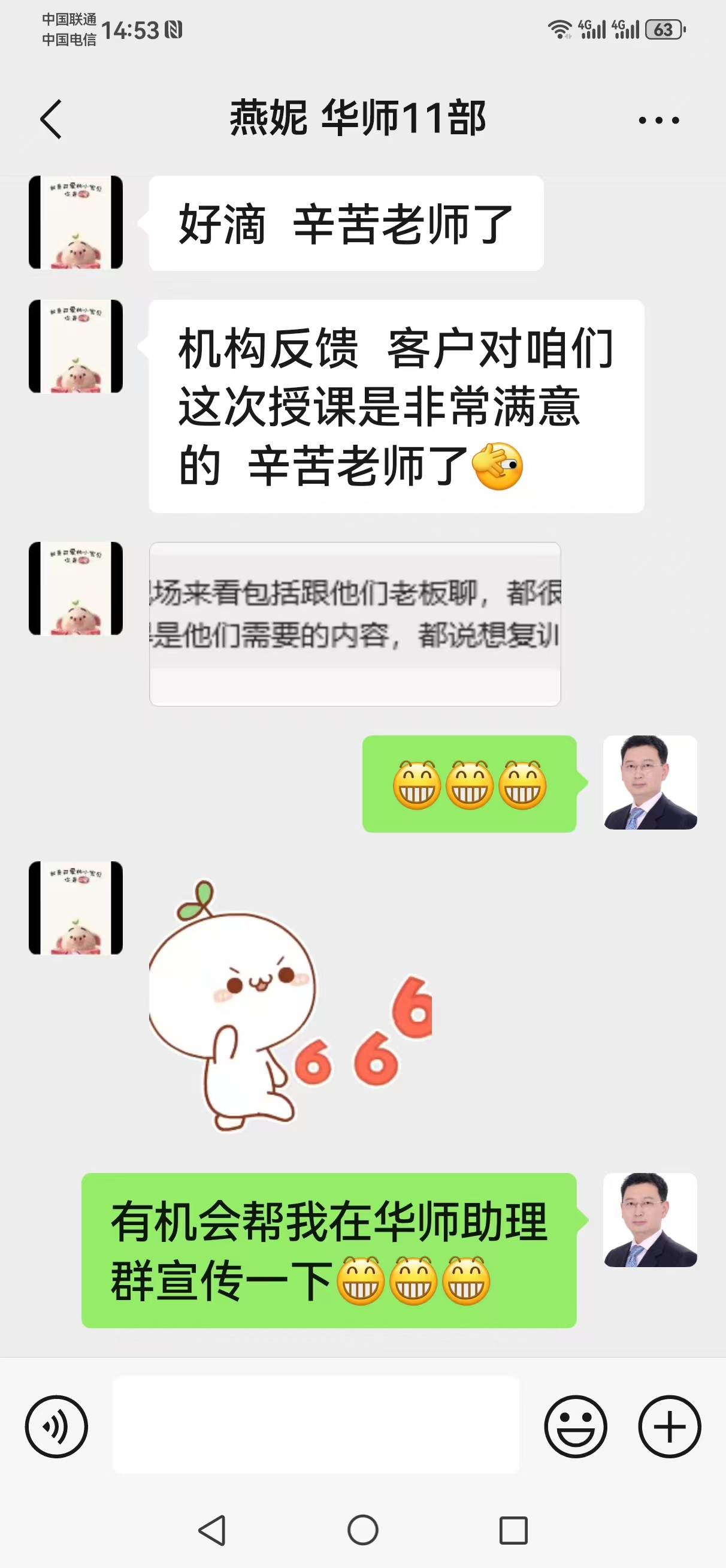The width and height of the screenshot is (726, 1568).
Task: Tap system home button
Action: click(x=362, y=1530)
